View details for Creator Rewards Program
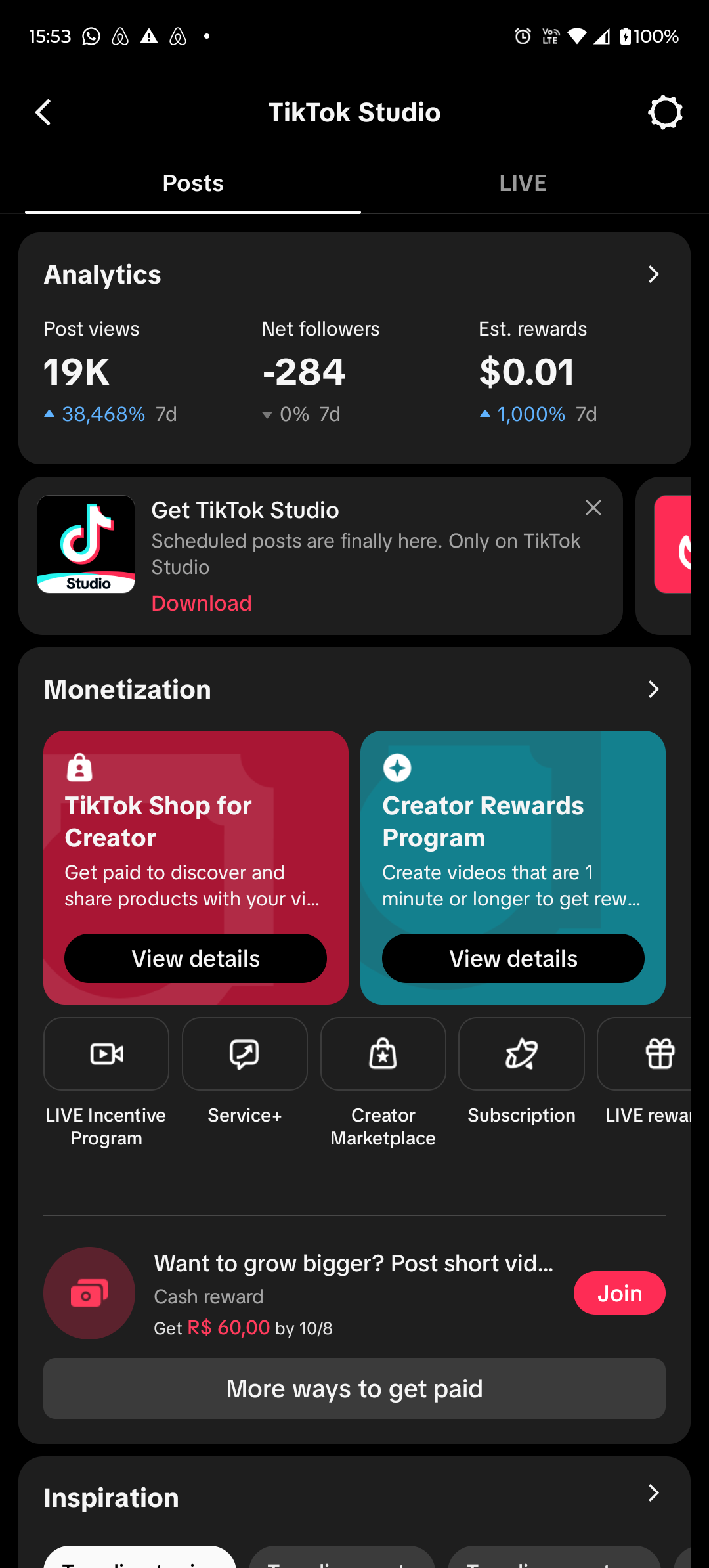The width and height of the screenshot is (709, 1568). (x=513, y=959)
